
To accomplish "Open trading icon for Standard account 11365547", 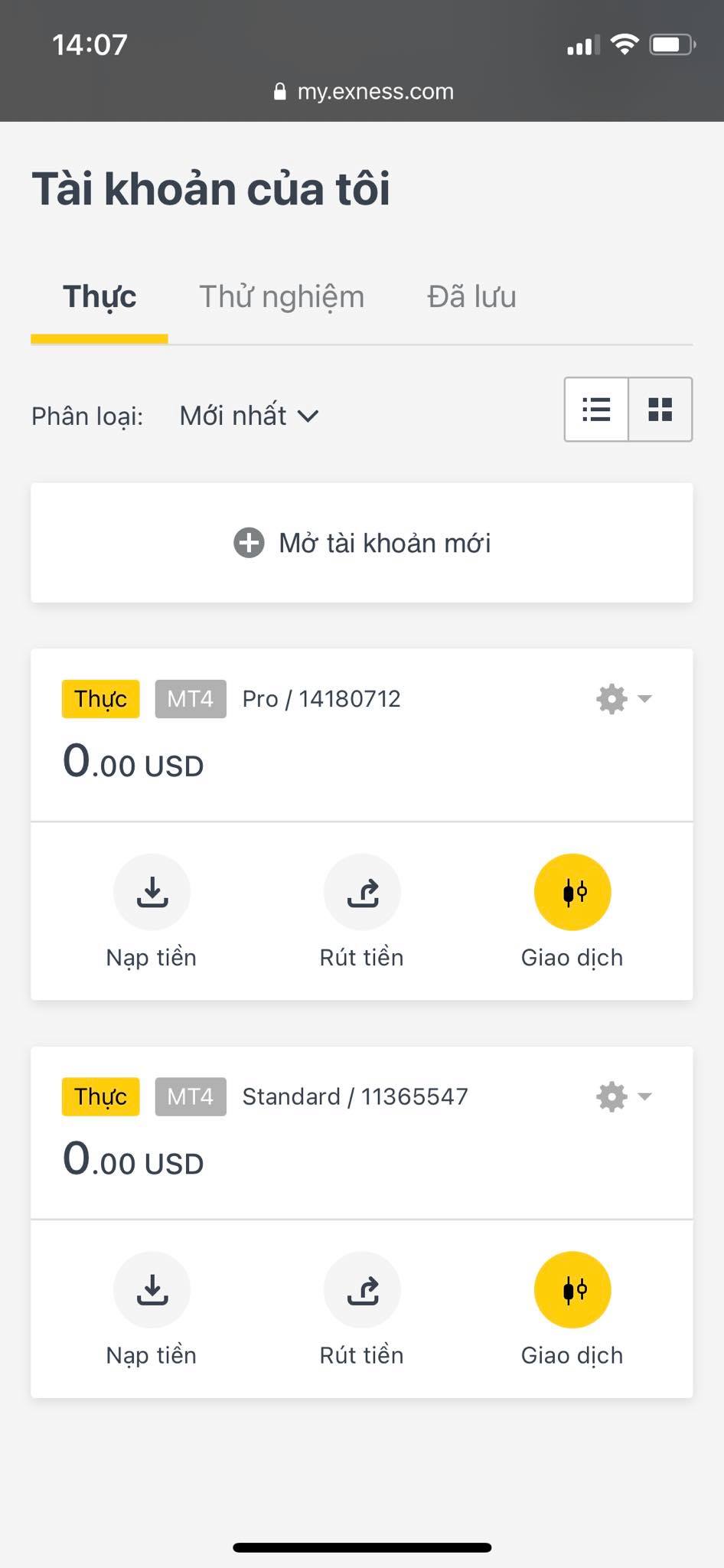I will click(x=572, y=1289).
